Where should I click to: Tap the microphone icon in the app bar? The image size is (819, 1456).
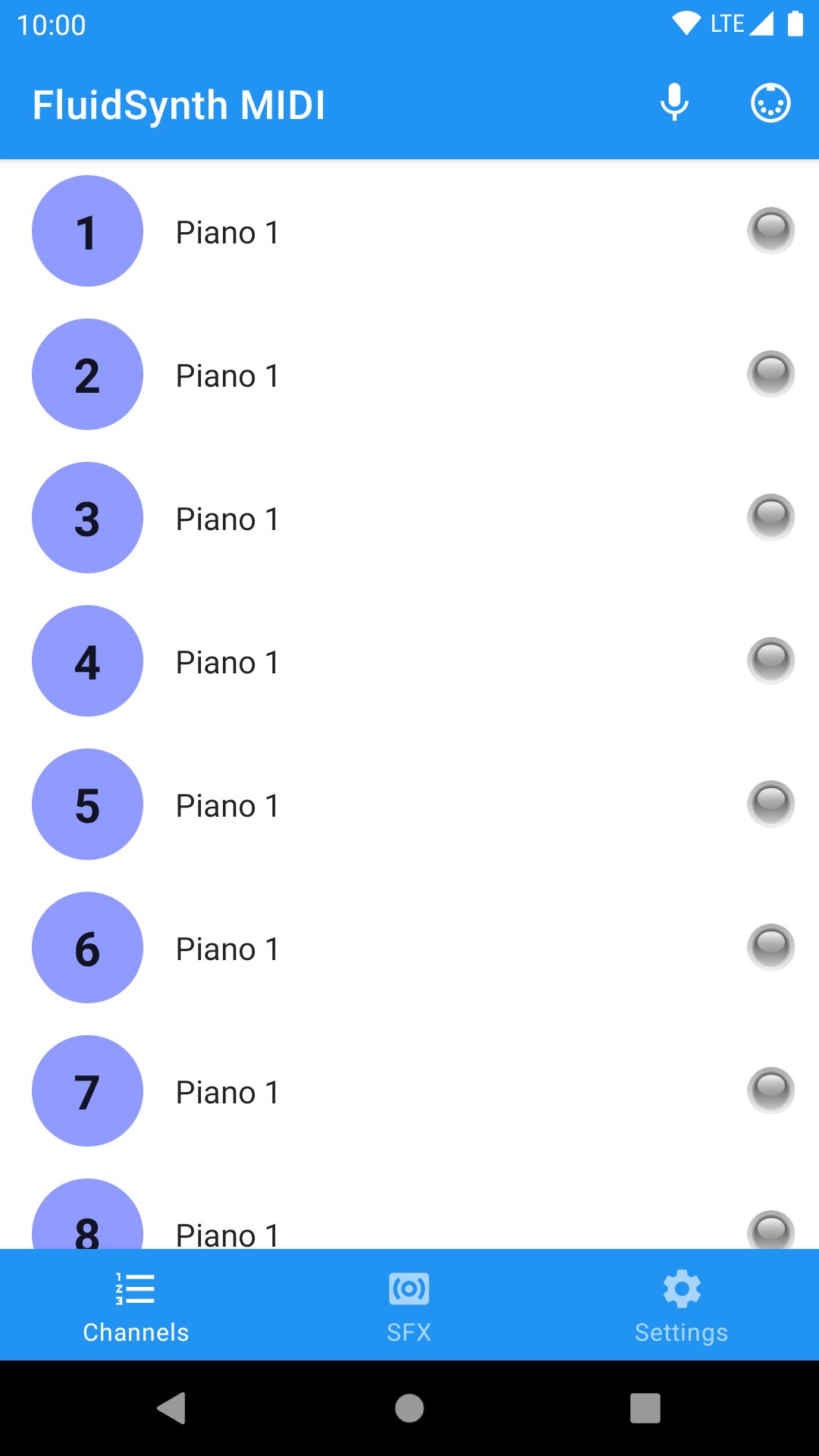[x=674, y=103]
